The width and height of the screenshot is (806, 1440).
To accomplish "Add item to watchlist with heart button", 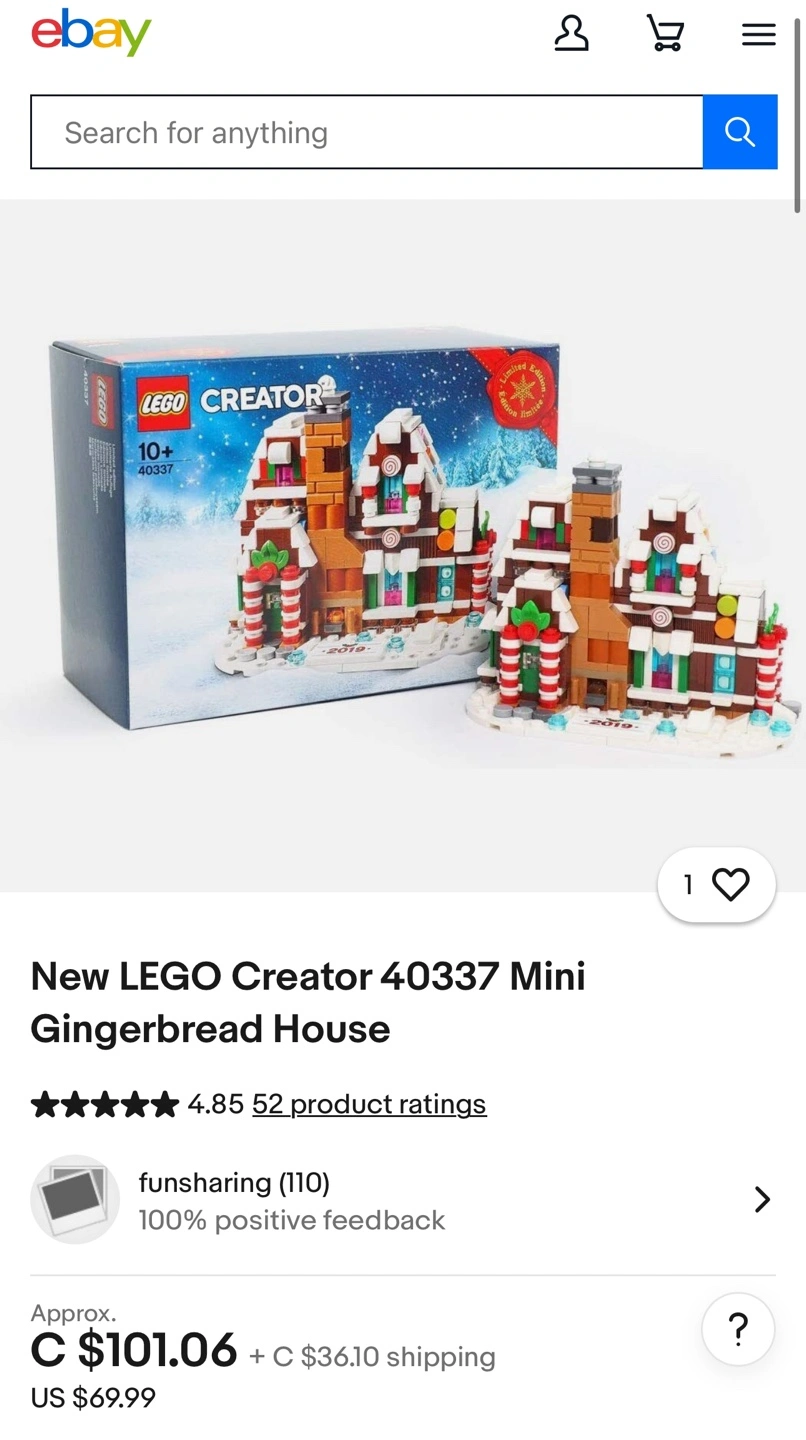I will tap(717, 885).
